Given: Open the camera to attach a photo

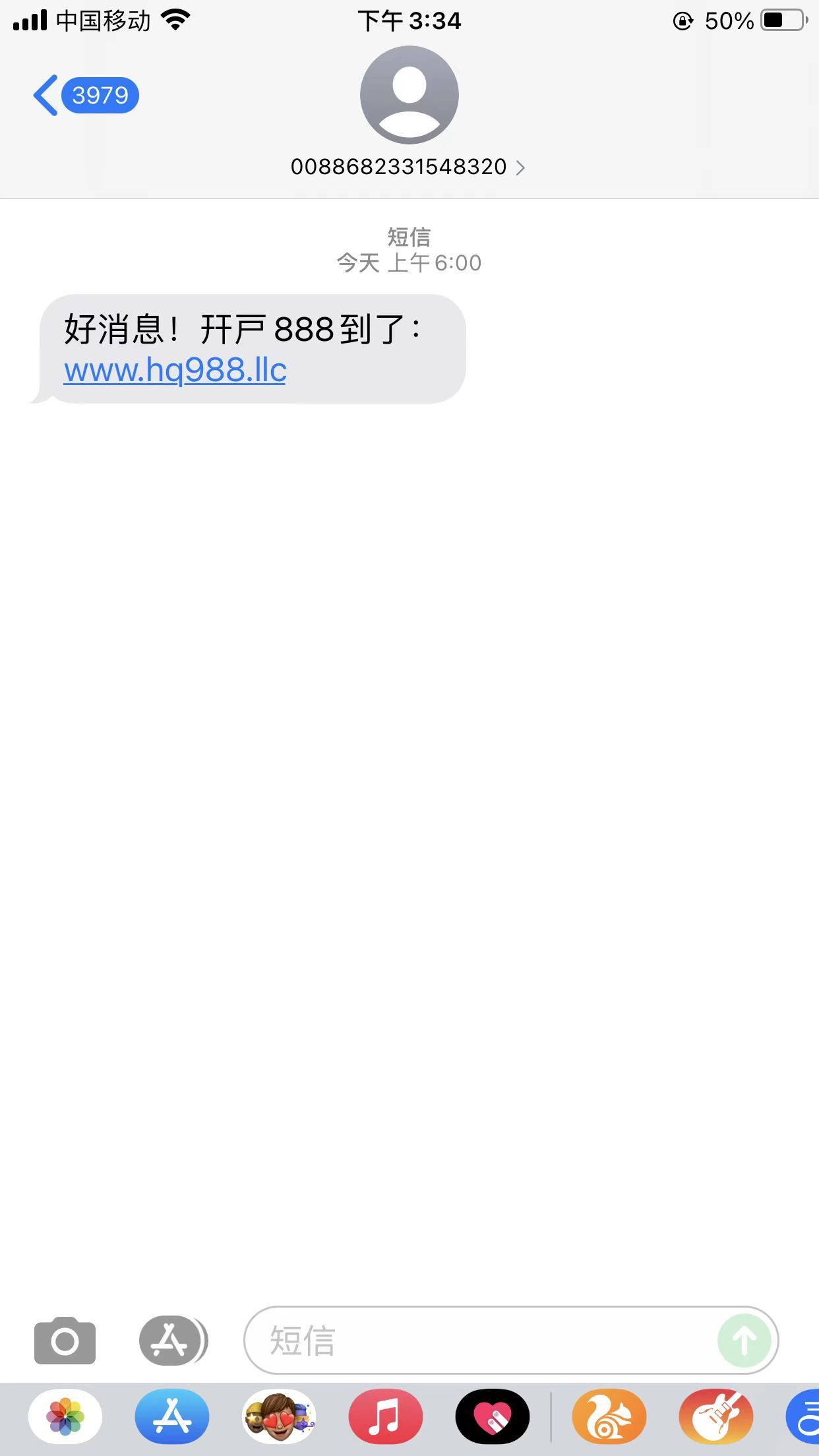Looking at the screenshot, I should pyautogui.click(x=65, y=1341).
